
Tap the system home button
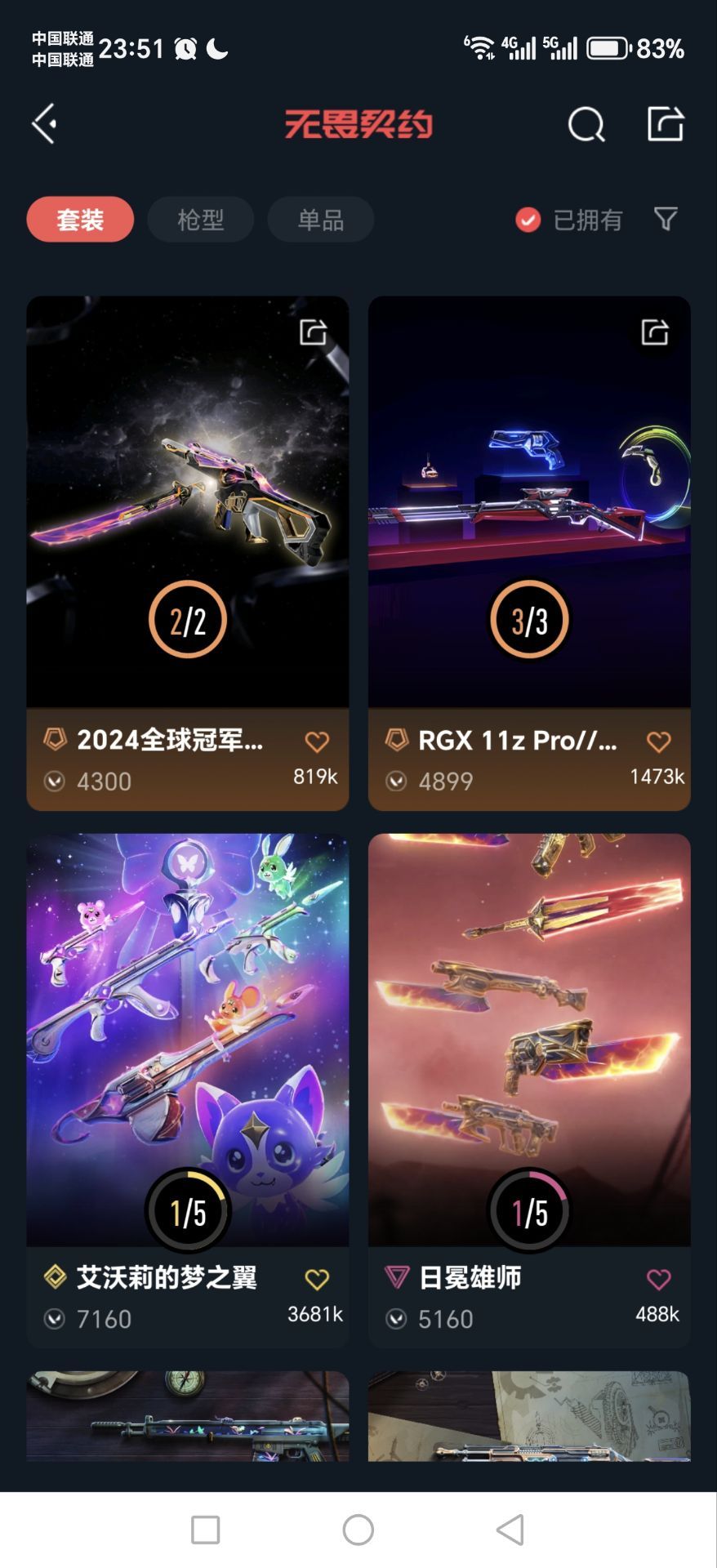coord(358,1530)
